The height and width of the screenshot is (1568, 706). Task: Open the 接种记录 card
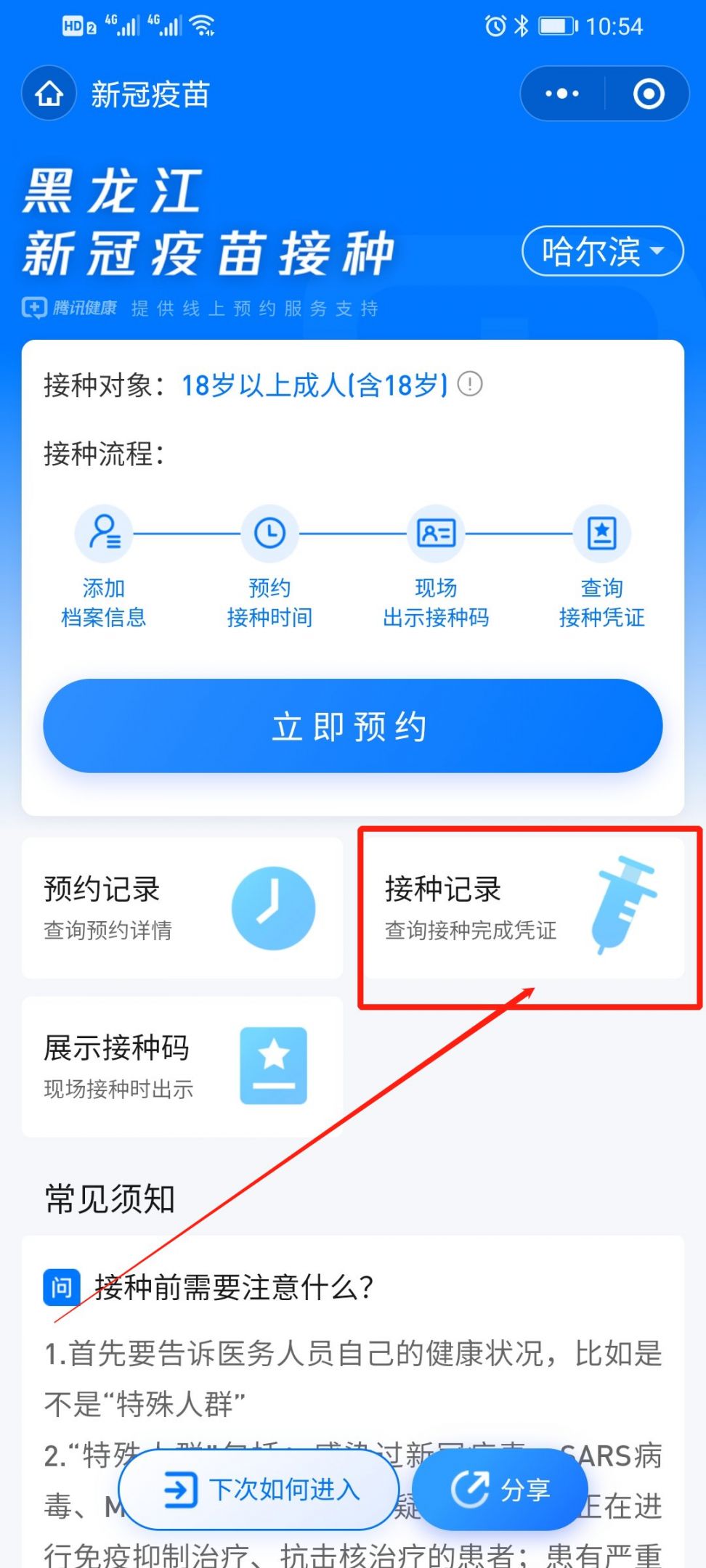523,907
